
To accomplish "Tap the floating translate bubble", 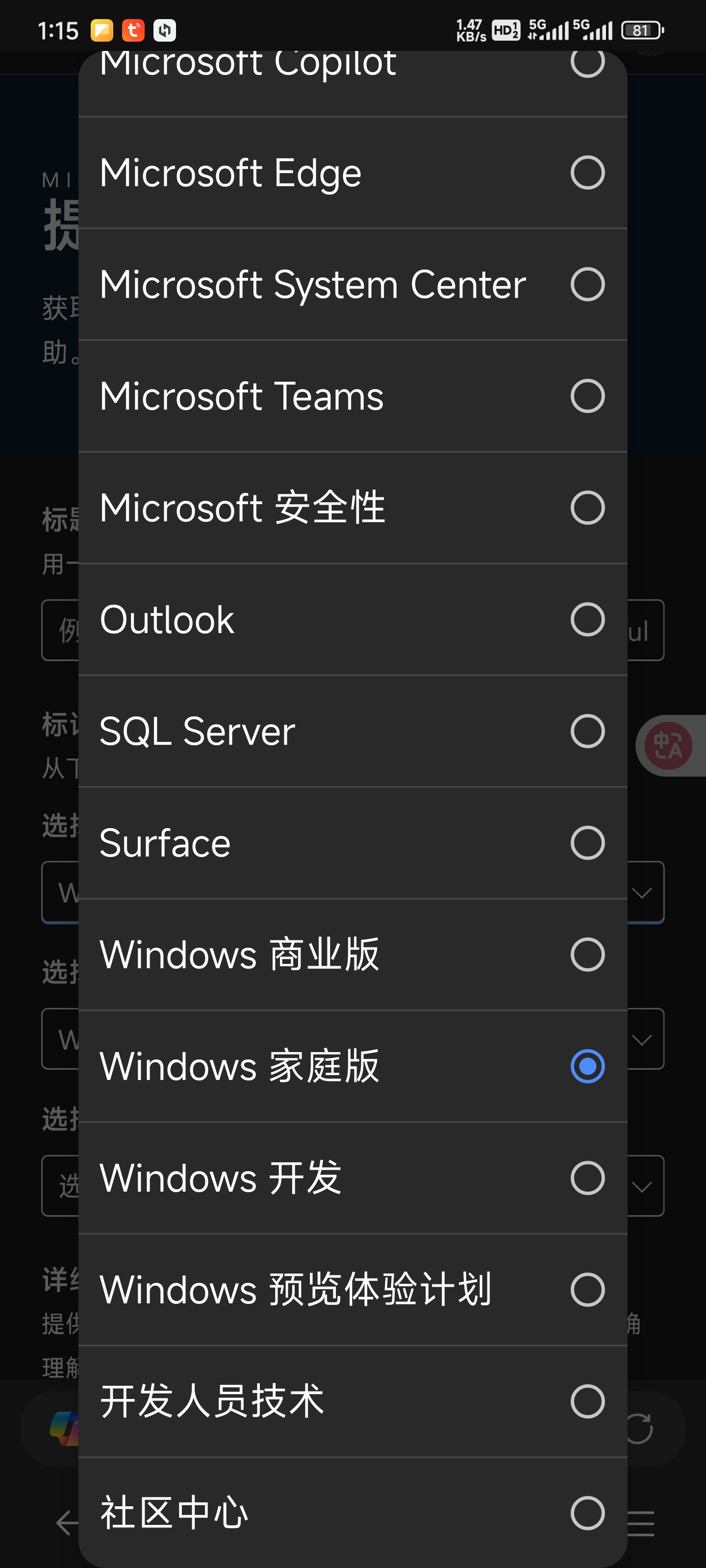I will (668, 746).
